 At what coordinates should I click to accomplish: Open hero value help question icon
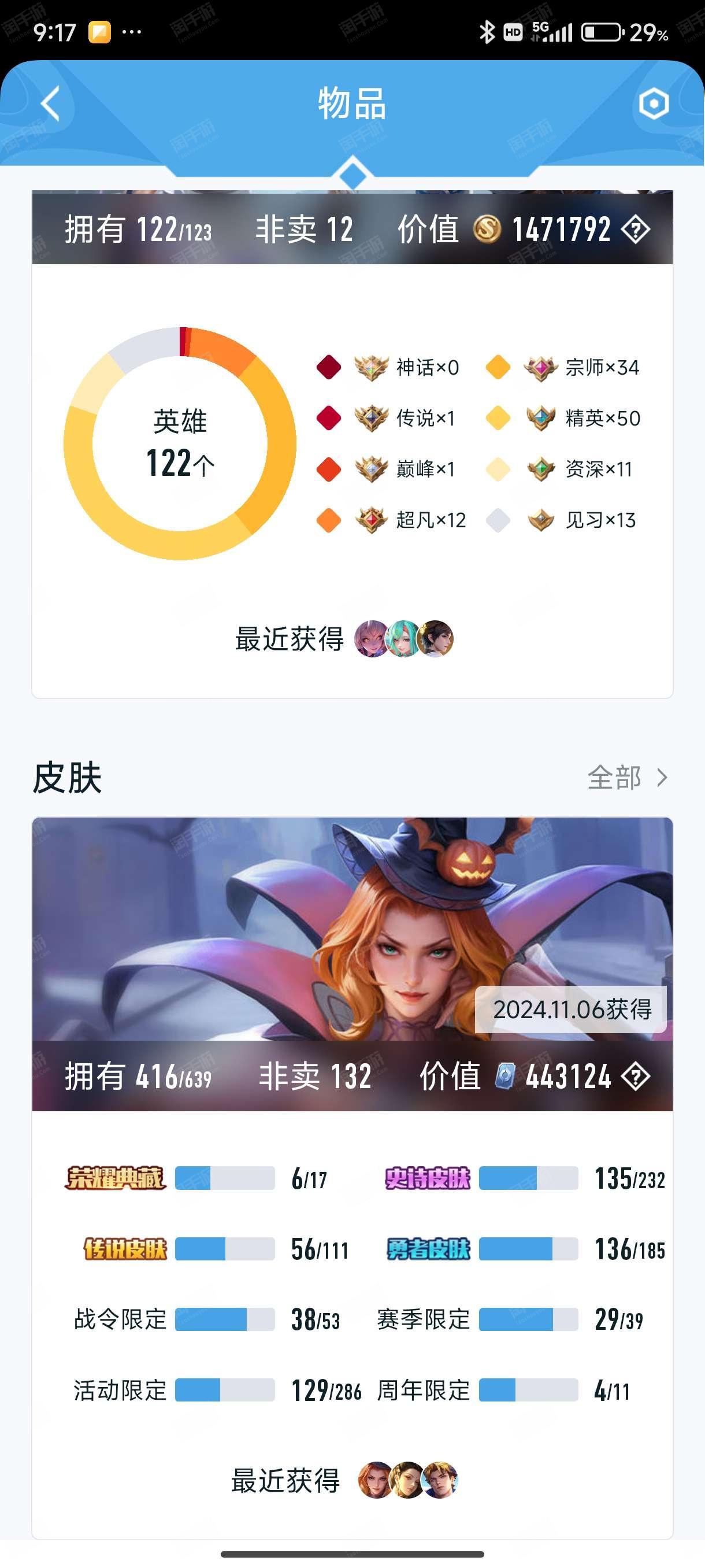click(636, 230)
